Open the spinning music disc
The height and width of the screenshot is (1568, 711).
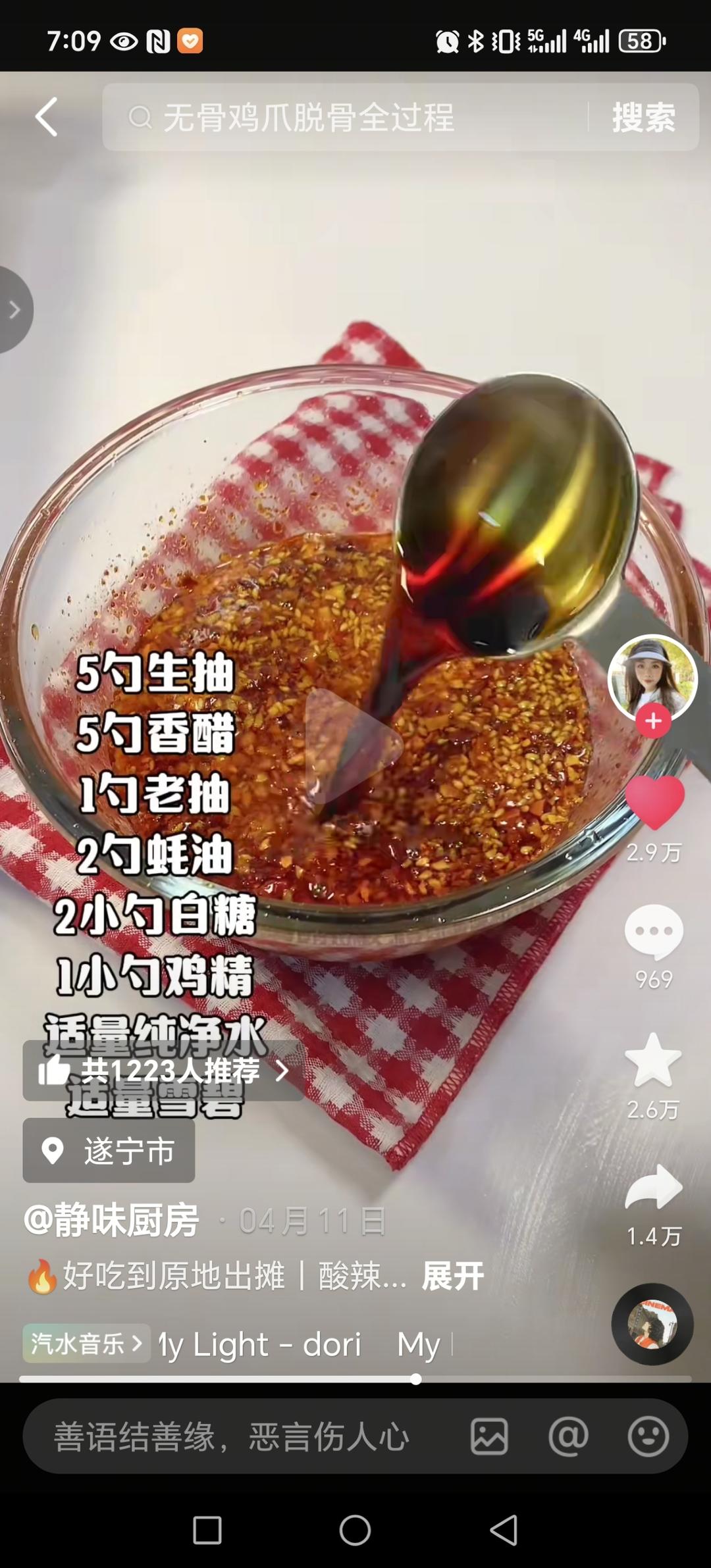click(x=652, y=1324)
